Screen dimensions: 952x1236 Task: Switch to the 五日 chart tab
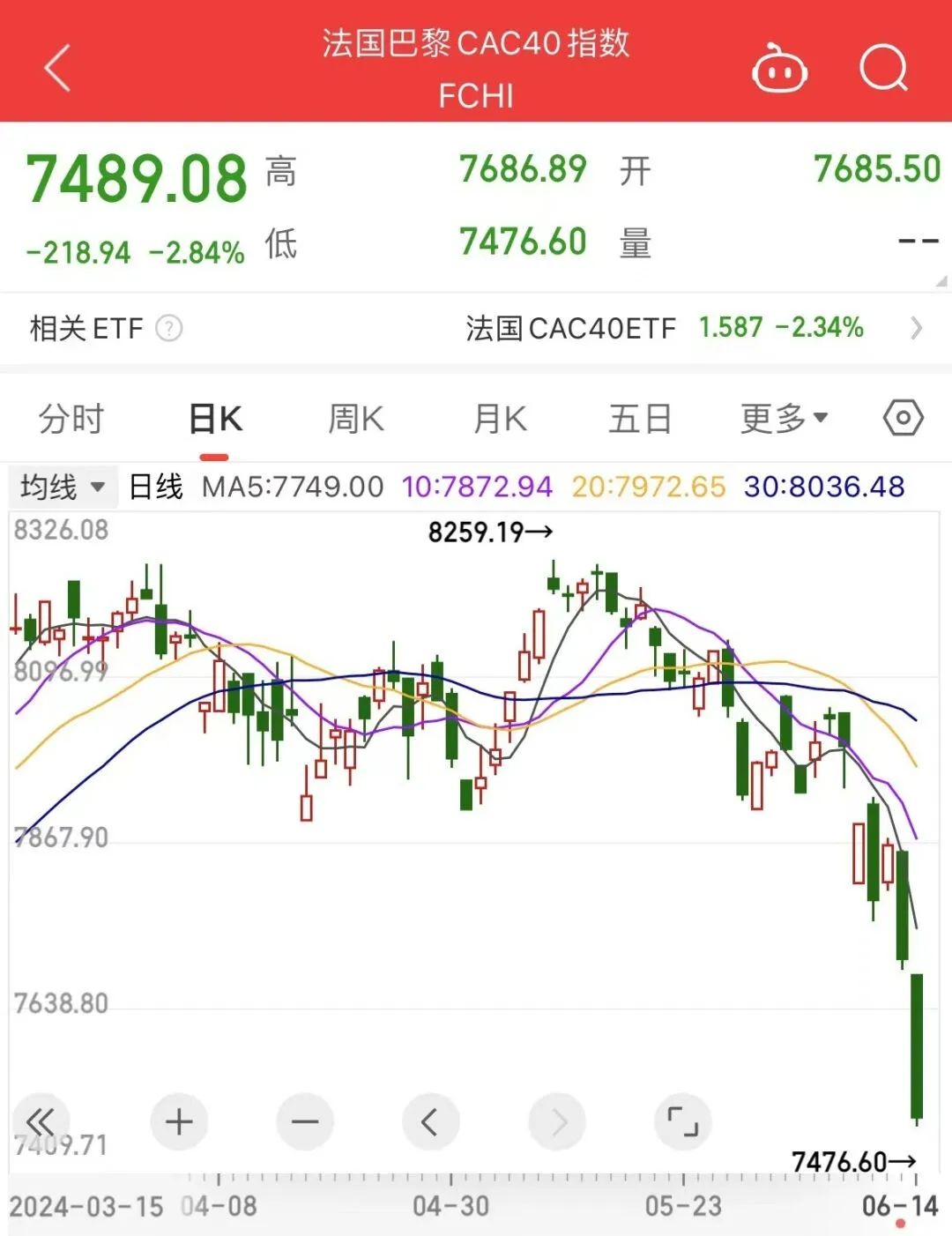coord(640,419)
